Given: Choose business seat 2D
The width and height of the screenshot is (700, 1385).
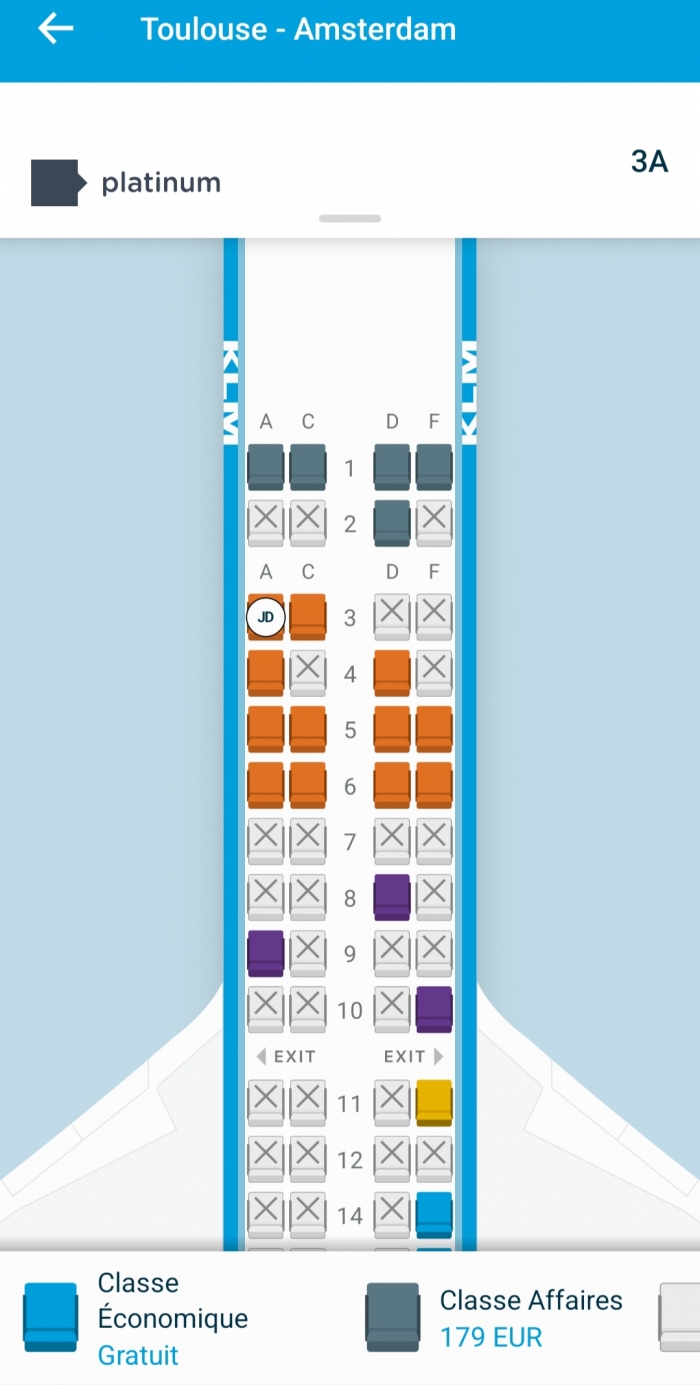Looking at the screenshot, I should click(392, 523).
